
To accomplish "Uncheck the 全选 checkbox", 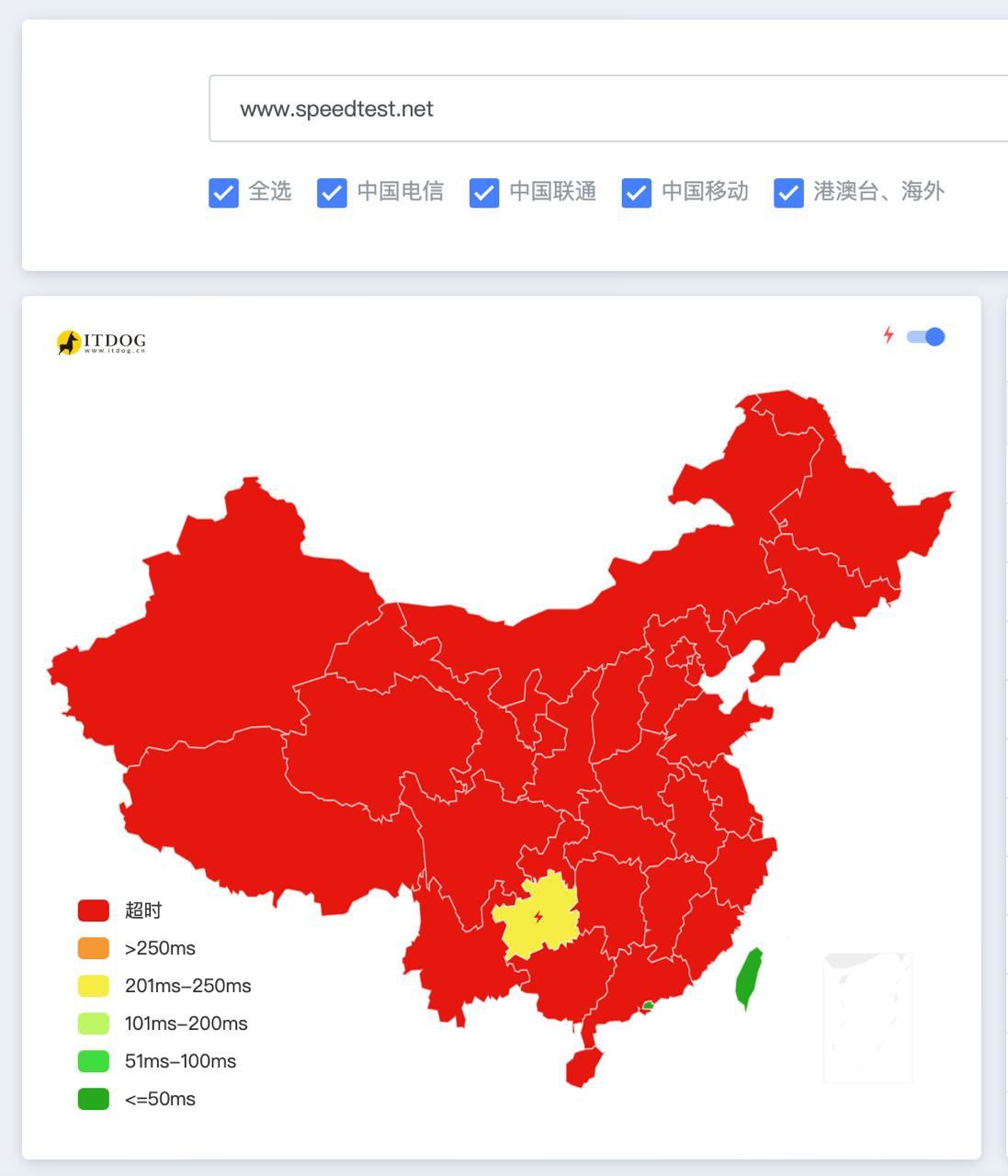I will [223, 193].
